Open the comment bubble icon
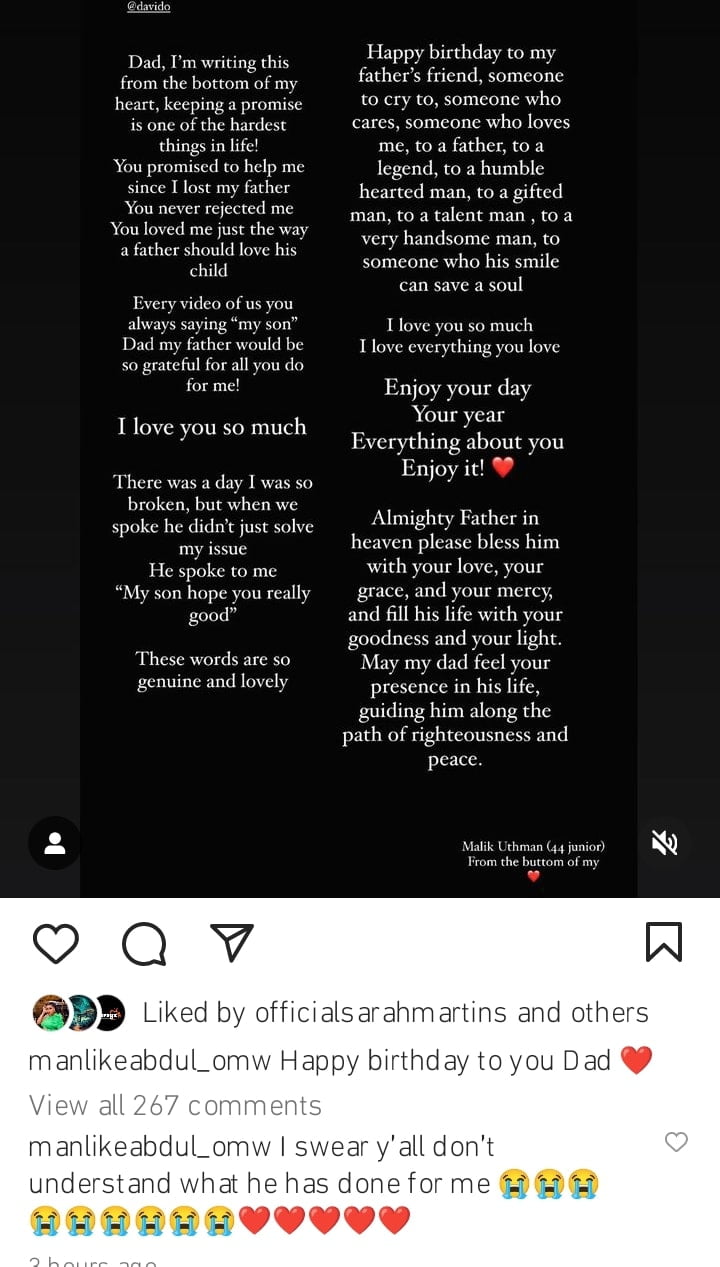This screenshot has height=1267, width=720. click(144, 943)
